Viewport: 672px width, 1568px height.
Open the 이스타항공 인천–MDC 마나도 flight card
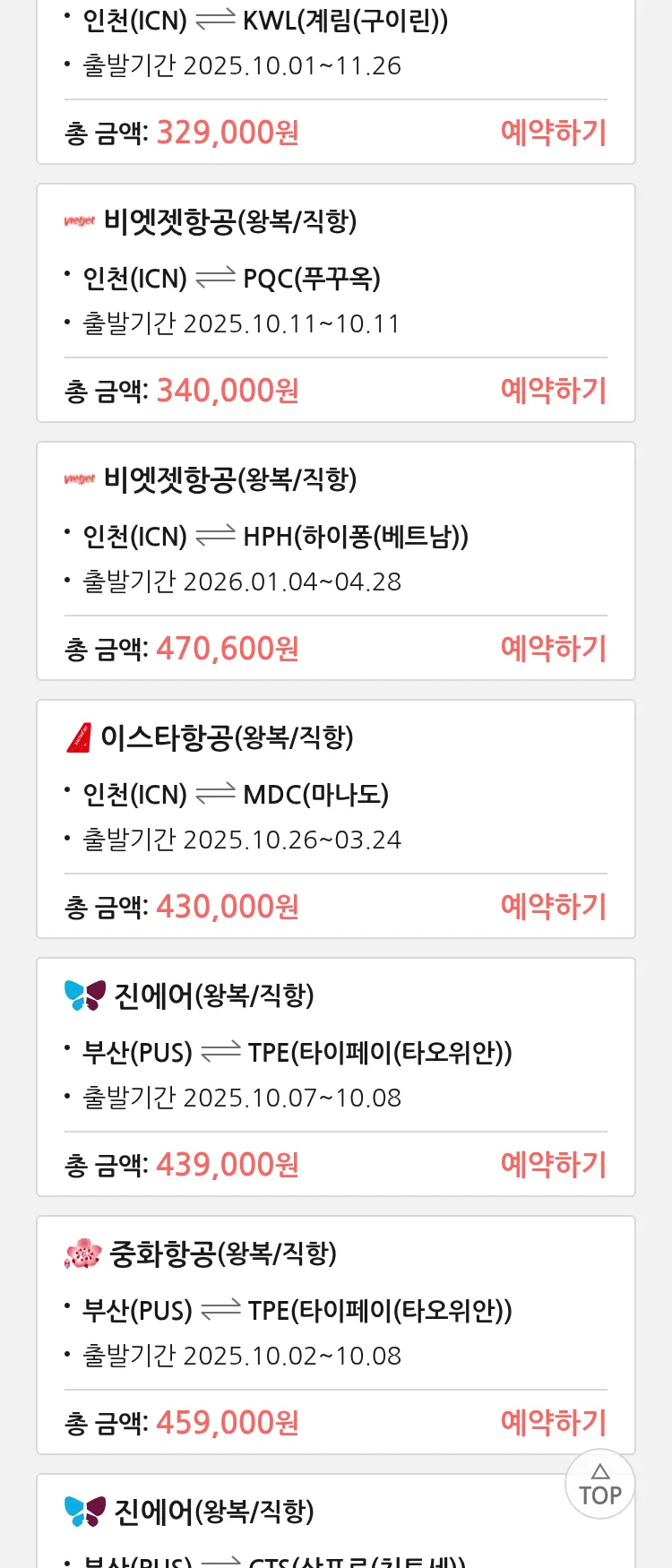tap(335, 794)
